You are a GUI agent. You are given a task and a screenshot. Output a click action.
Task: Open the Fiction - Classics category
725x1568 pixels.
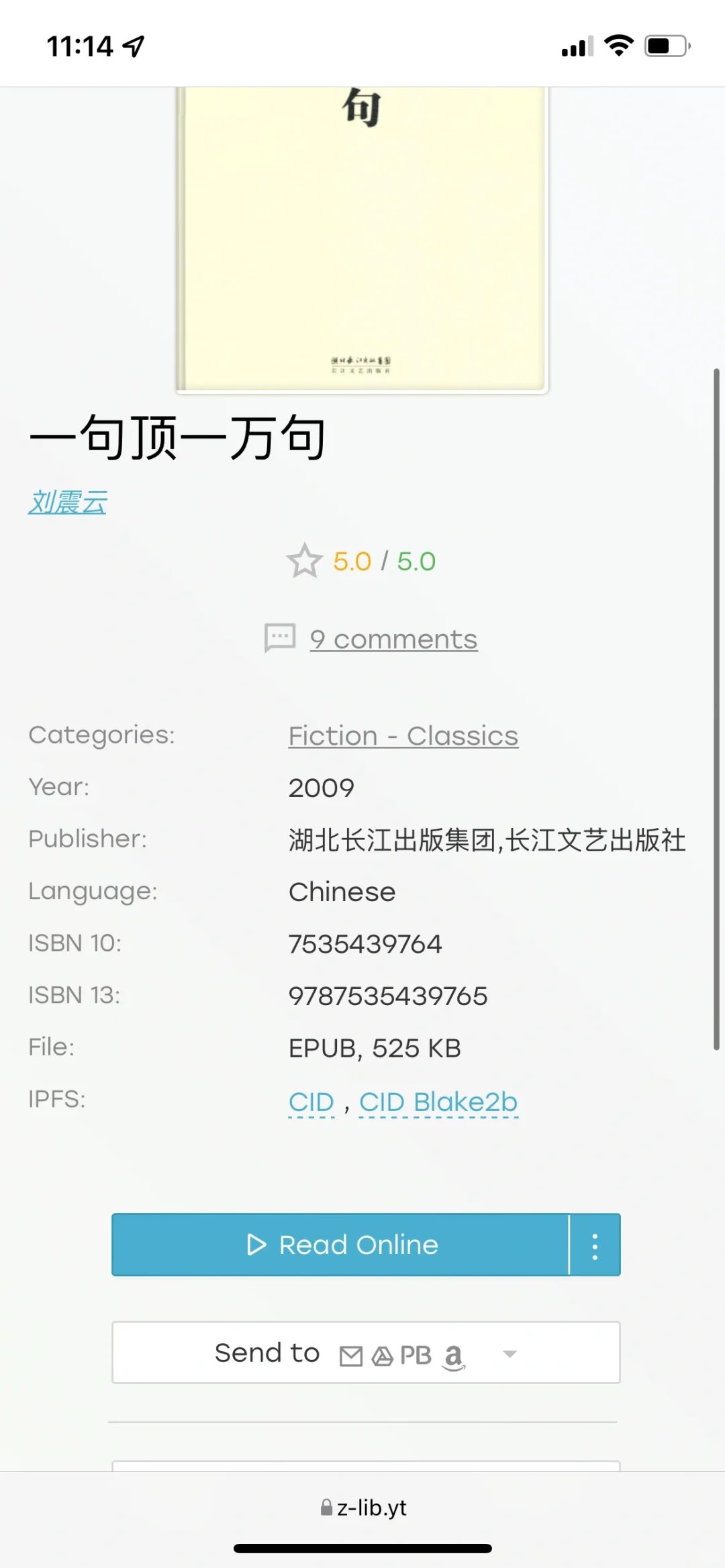(x=403, y=735)
